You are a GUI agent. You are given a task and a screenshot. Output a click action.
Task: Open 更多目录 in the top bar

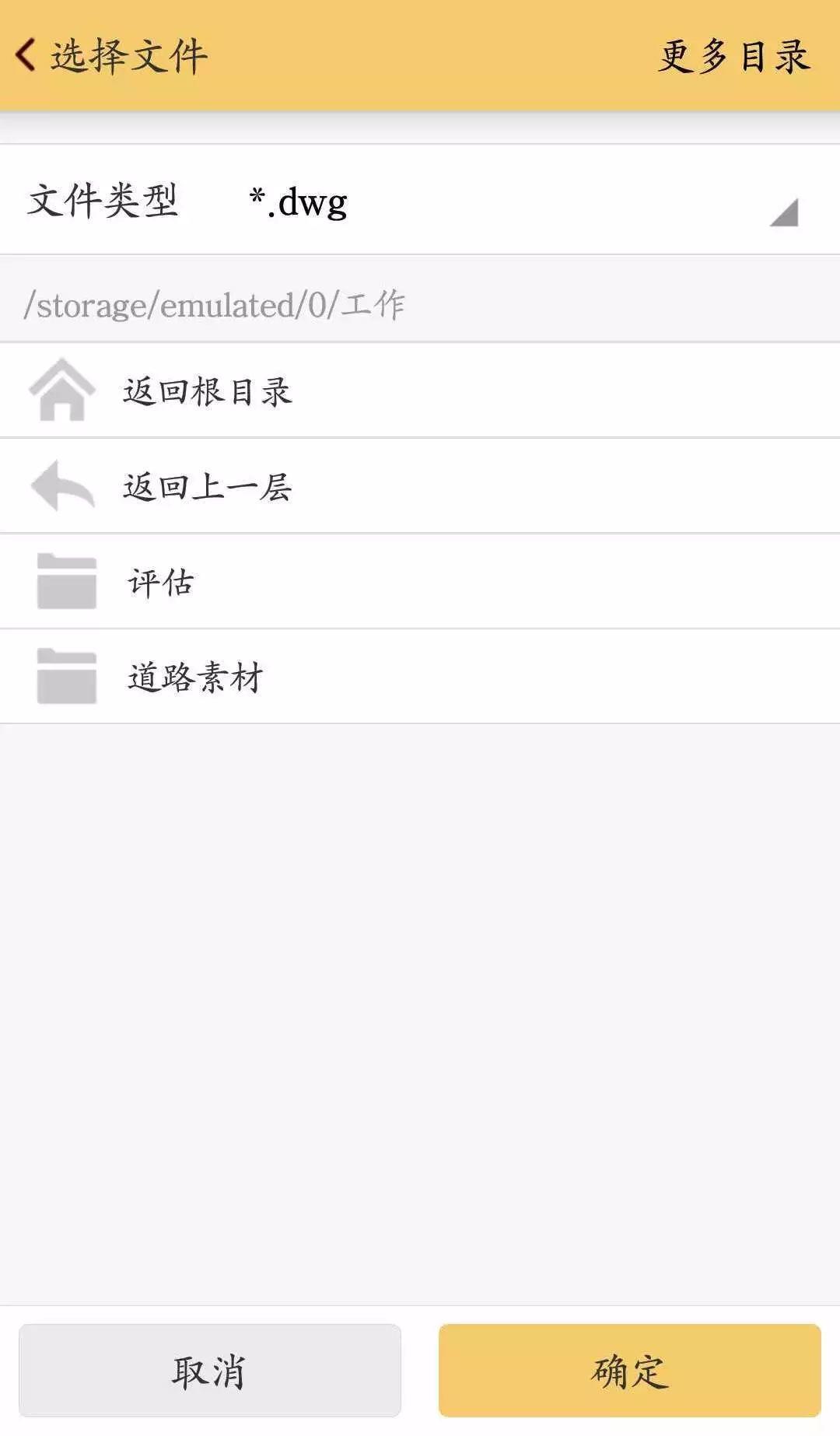pos(733,53)
